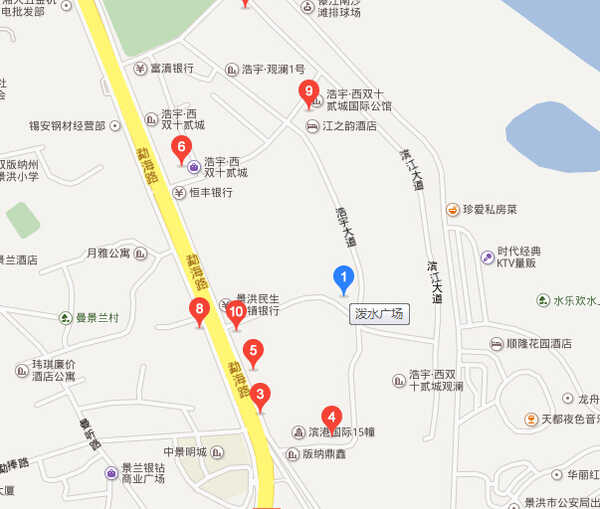Select red marker 9 near 国际公馆
This screenshot has height=509, width=600.
(310, 94)
